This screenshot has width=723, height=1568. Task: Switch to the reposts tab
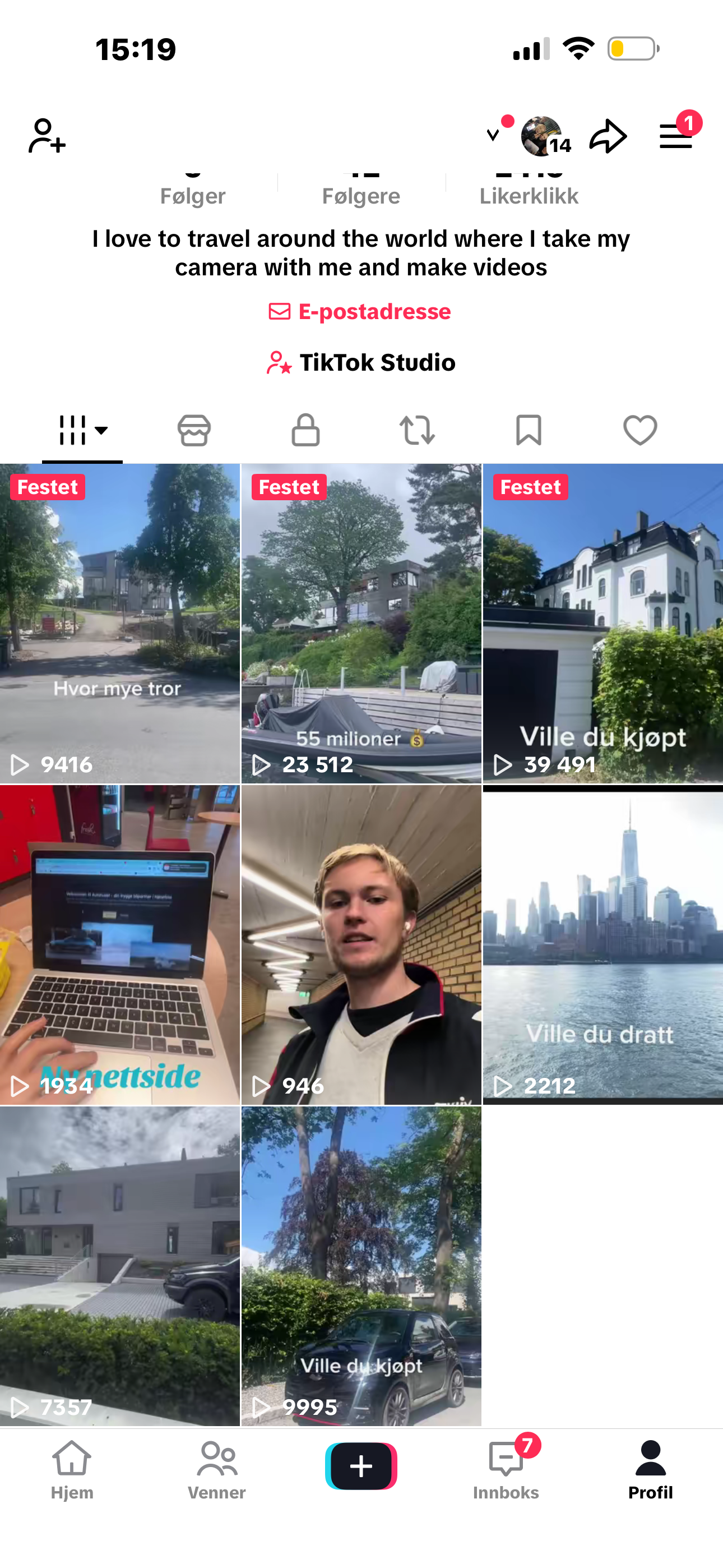click(x=417, y=430)
